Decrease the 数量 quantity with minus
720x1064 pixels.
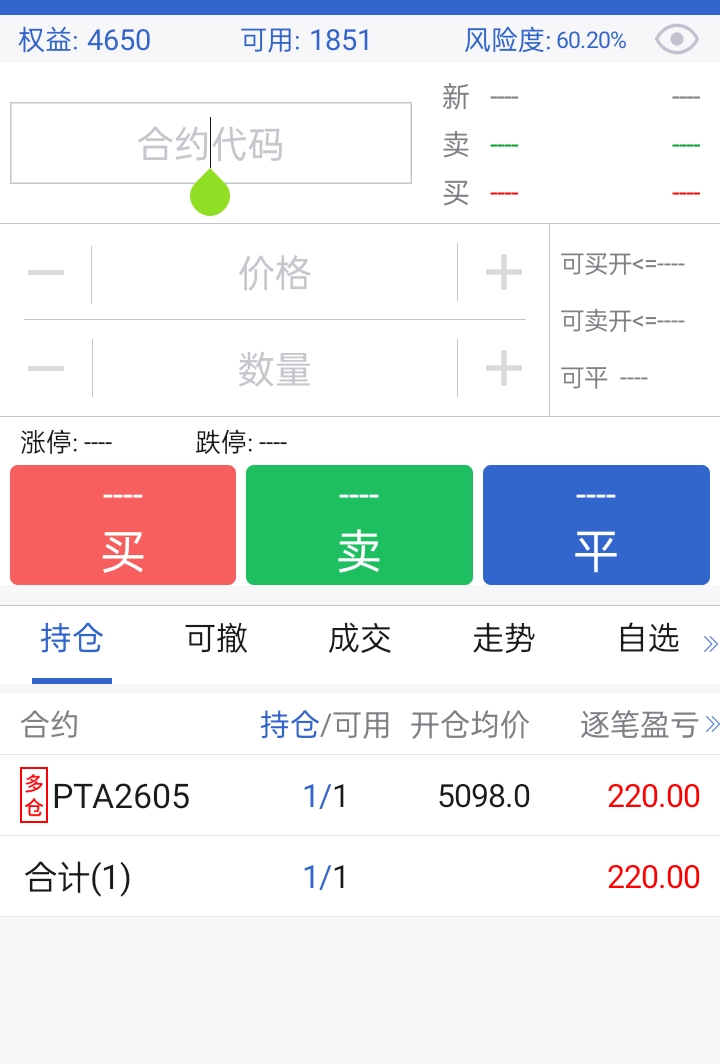[x=46, y=369]
